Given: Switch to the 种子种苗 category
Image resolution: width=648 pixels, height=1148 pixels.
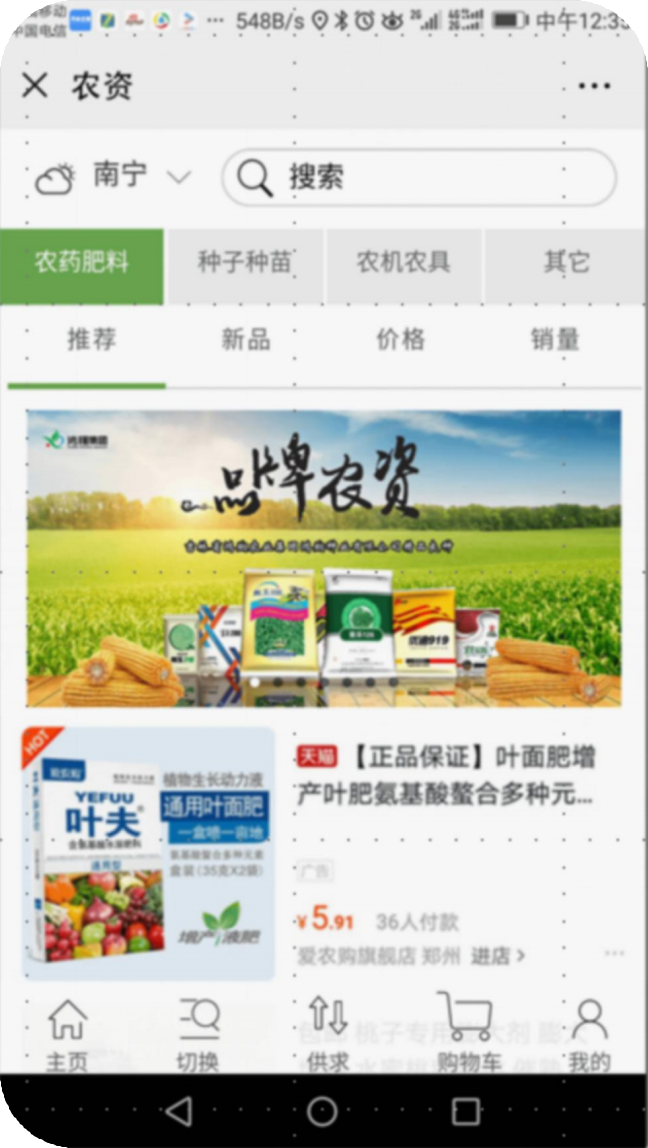Looking at the screenshot, I should point(245,264).
